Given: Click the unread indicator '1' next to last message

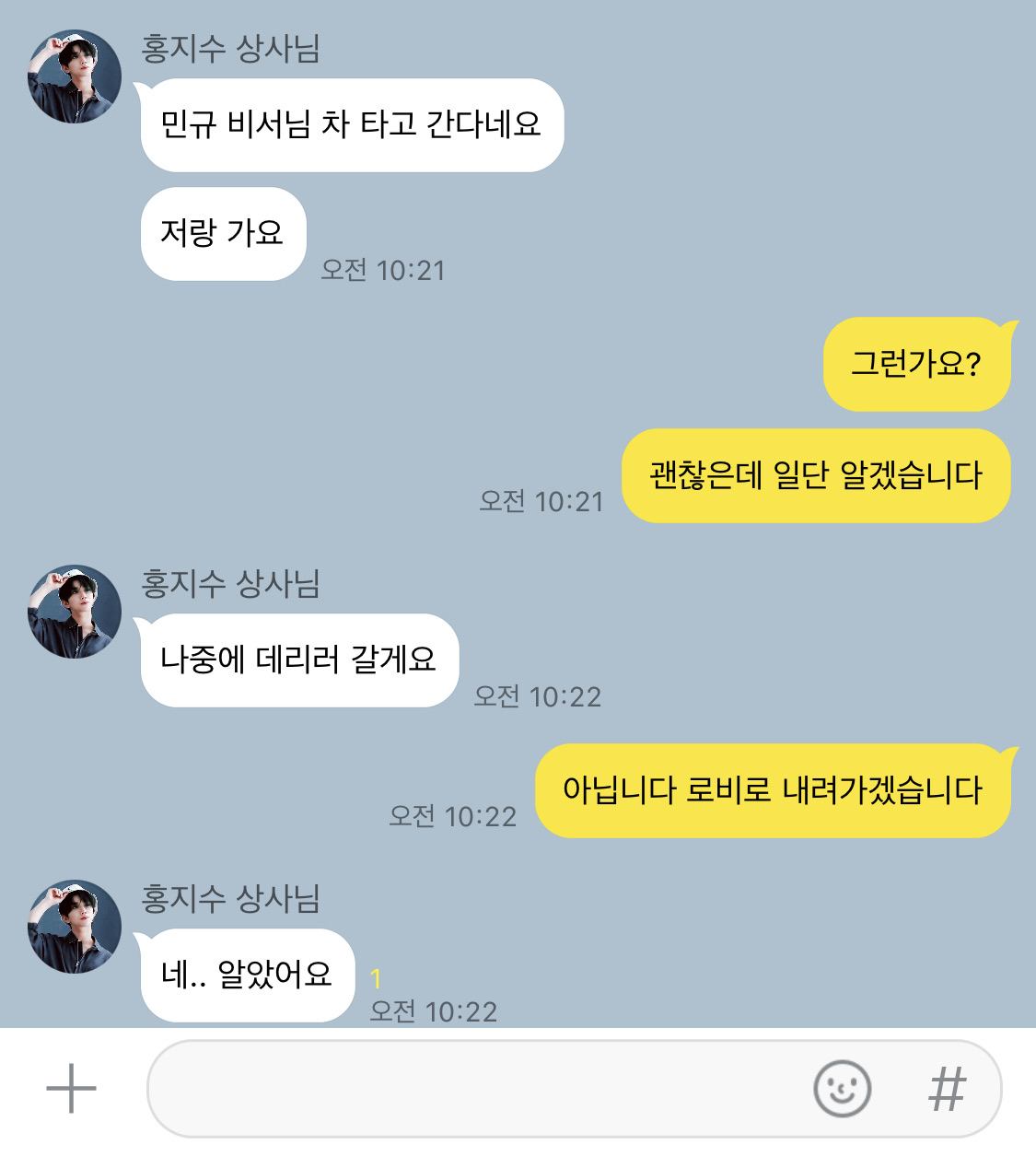Looking at the screenshot, I should [377, 973].
